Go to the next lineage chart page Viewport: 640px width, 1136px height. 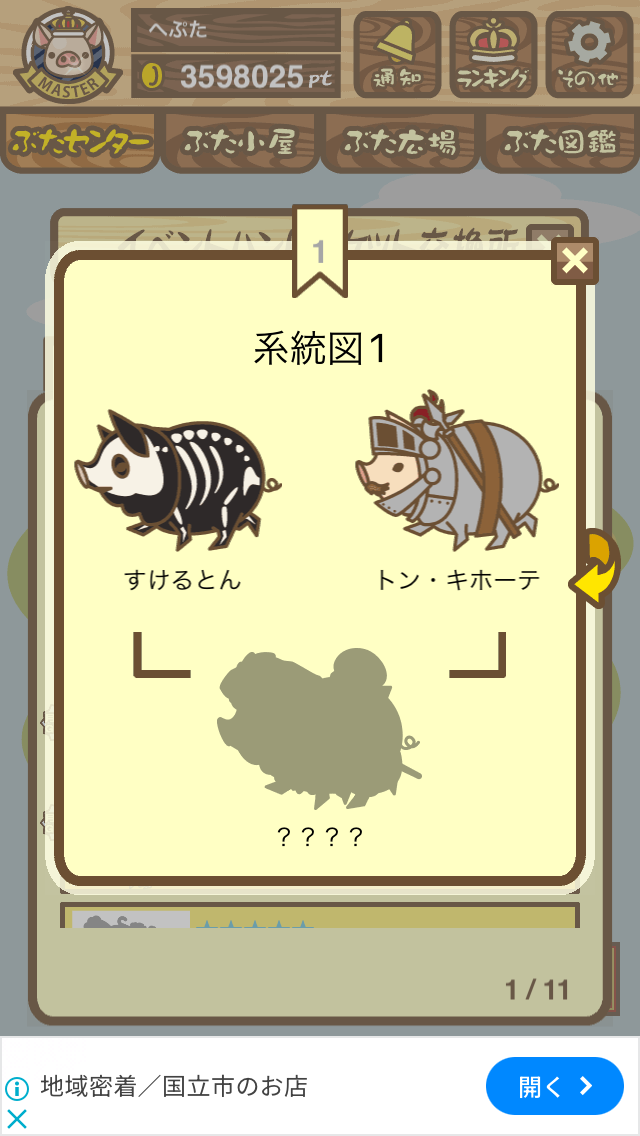[x=594, y=570]
